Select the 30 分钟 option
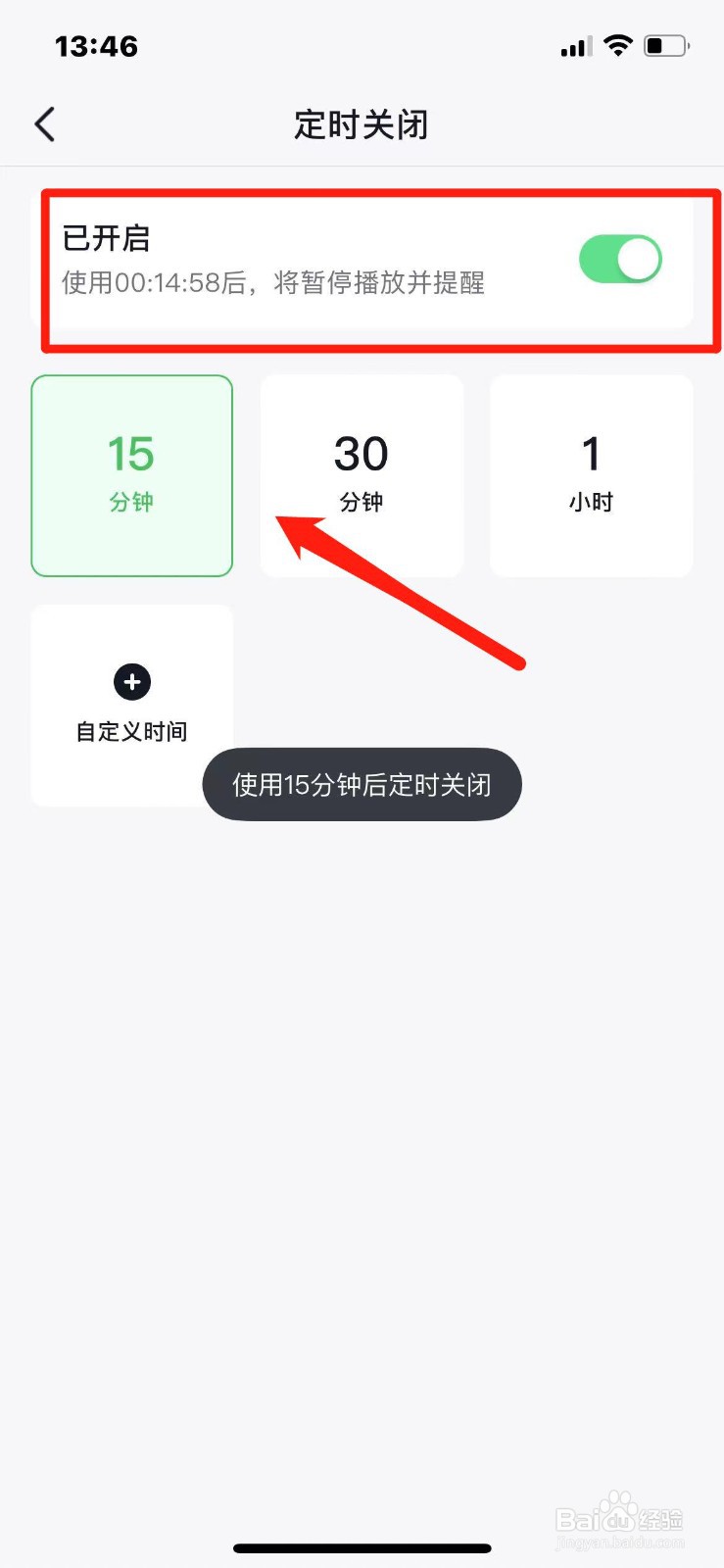Image resolution: width=724 pixels, height=1568 pixels. pos(361,475)
